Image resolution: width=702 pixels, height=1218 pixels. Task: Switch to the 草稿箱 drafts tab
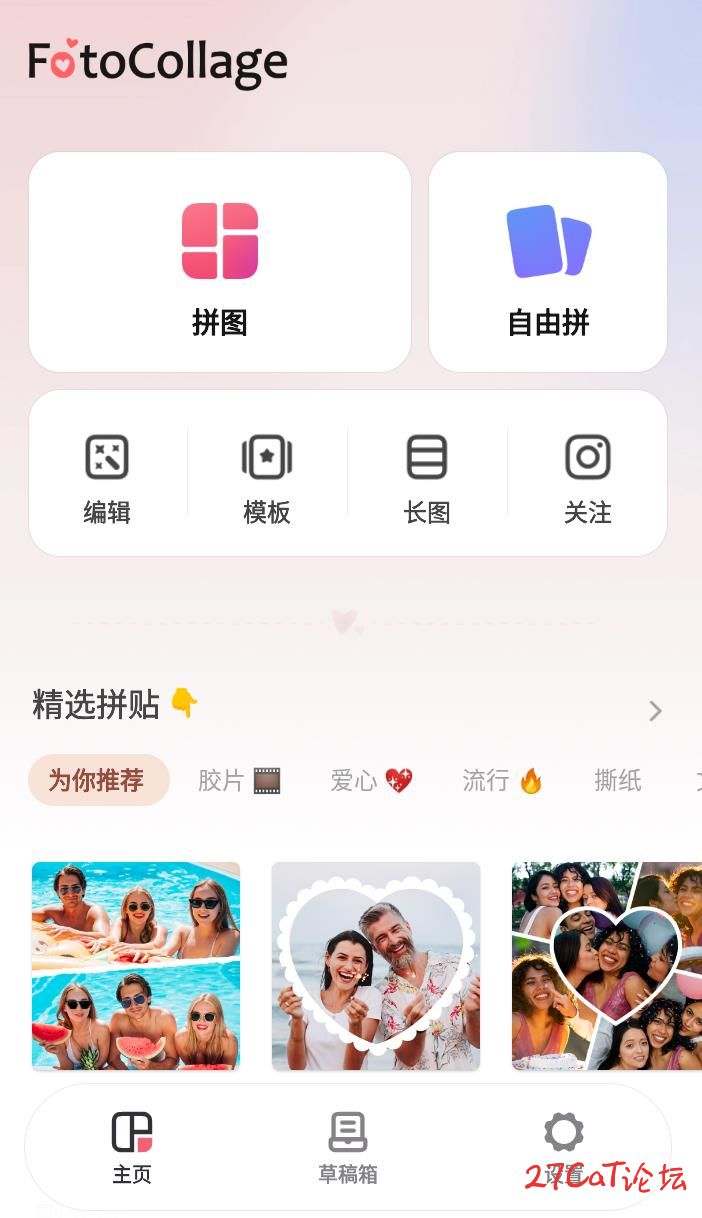pyautogui.click(x=348, y=1148)
